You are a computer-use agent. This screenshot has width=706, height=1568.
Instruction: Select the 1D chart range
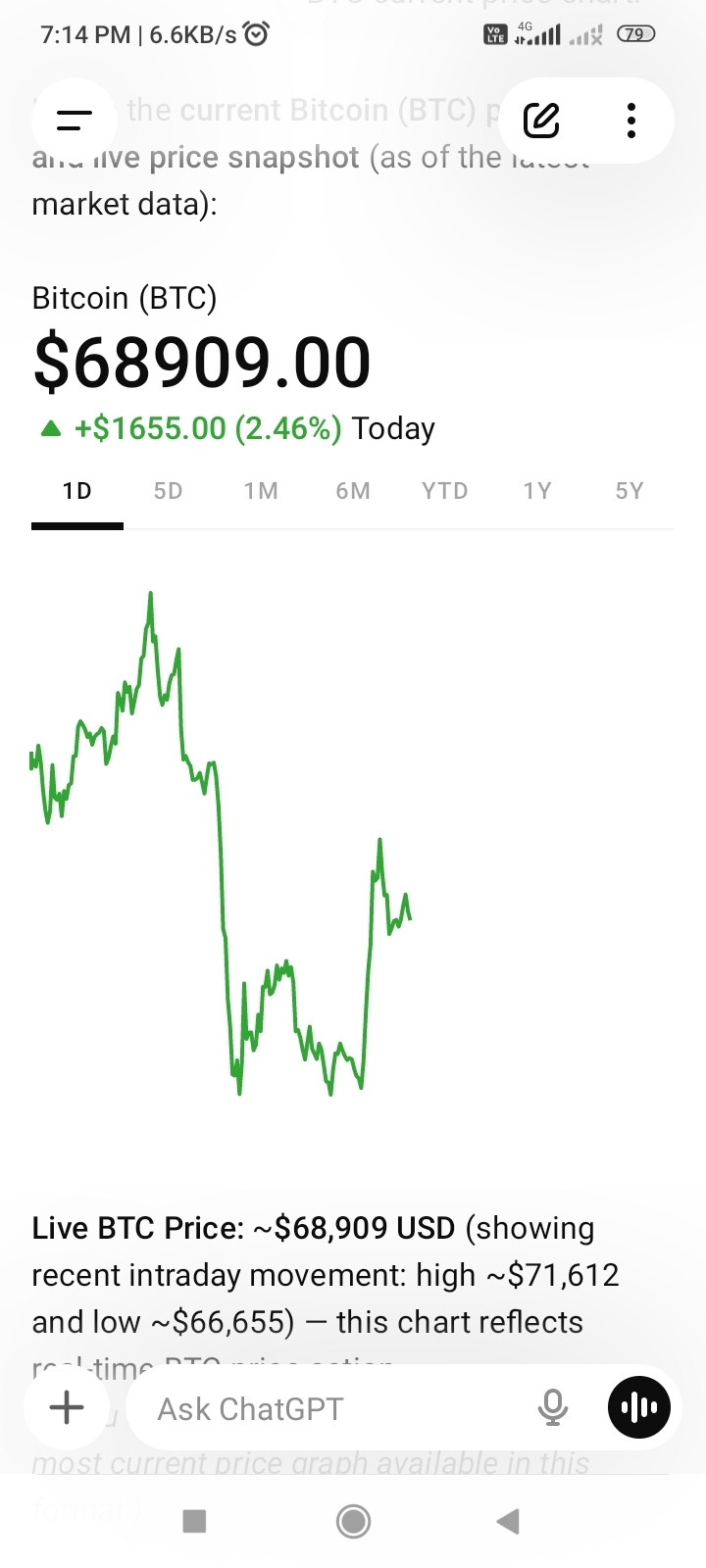click(77, 491)
